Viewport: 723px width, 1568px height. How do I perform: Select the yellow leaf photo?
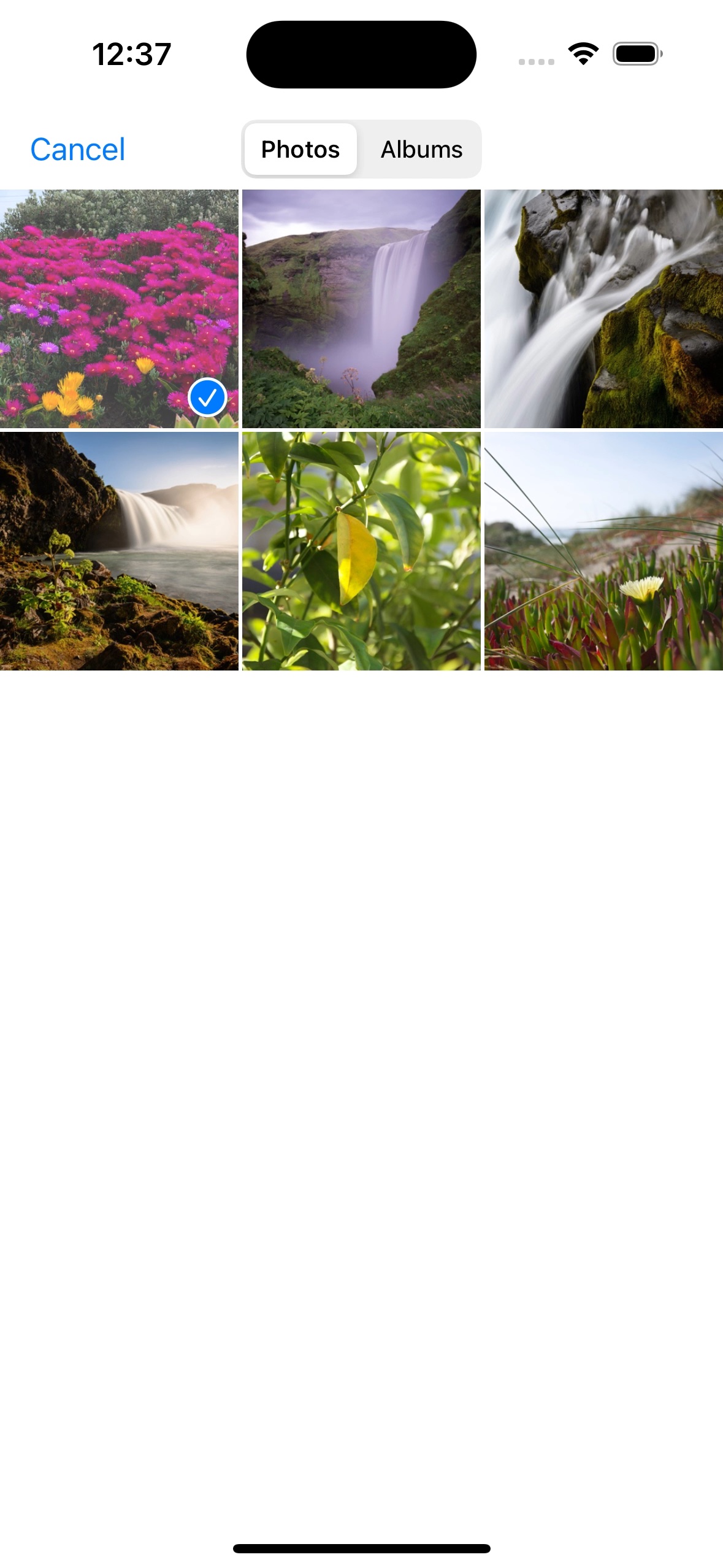click(x=361, y=551)
